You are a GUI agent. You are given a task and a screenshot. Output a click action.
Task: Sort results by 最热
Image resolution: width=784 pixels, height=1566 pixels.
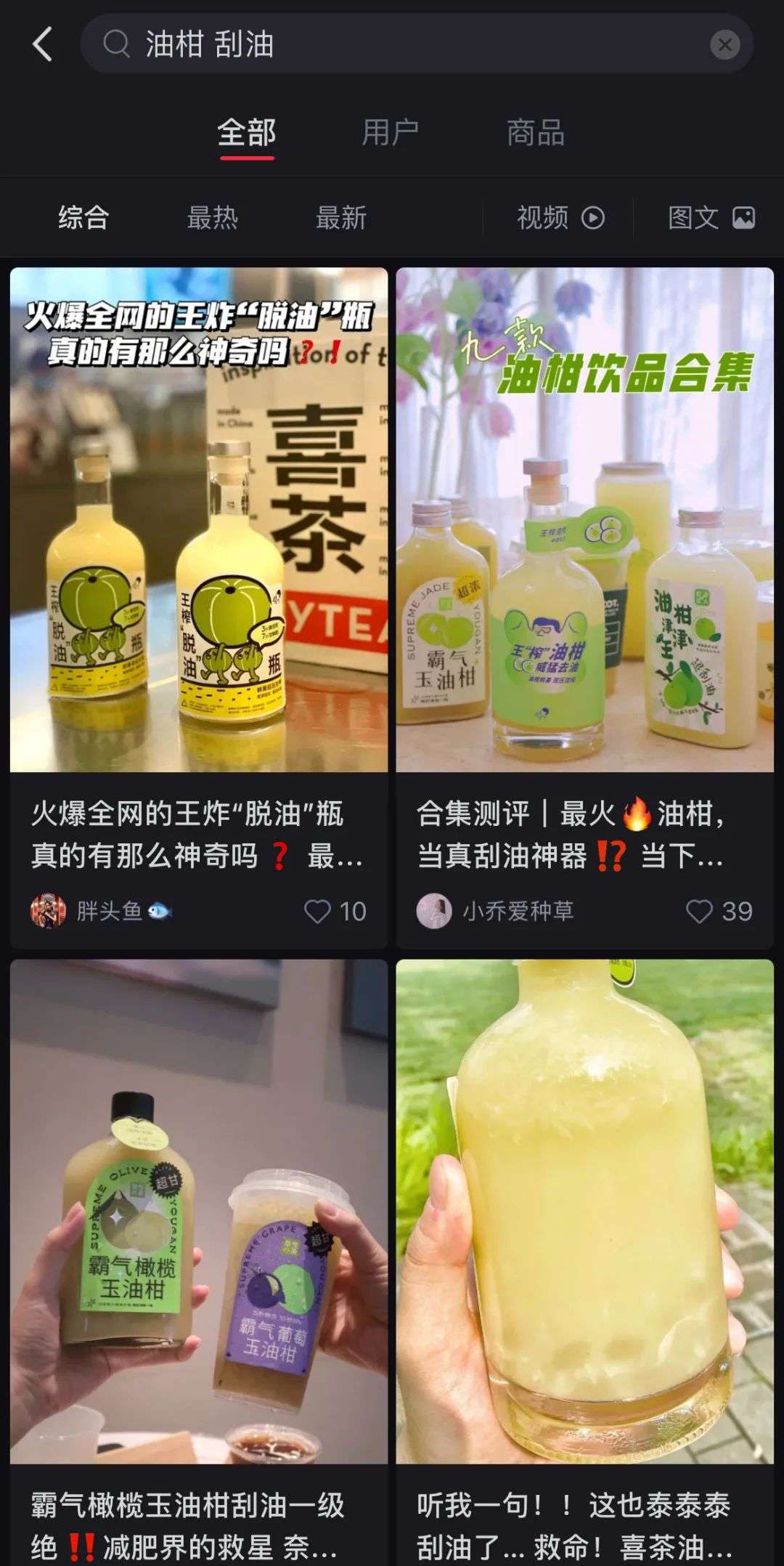point(212,217)
